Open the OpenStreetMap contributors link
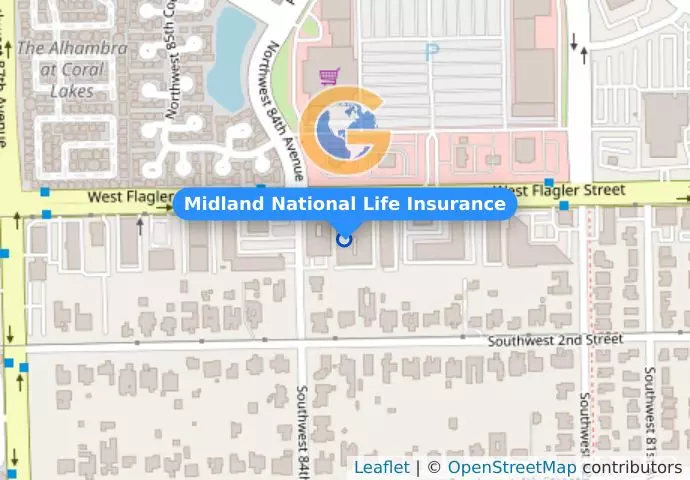Image resolution: width=690 pixels, height=480 pixels. click(x=511, y=468)
